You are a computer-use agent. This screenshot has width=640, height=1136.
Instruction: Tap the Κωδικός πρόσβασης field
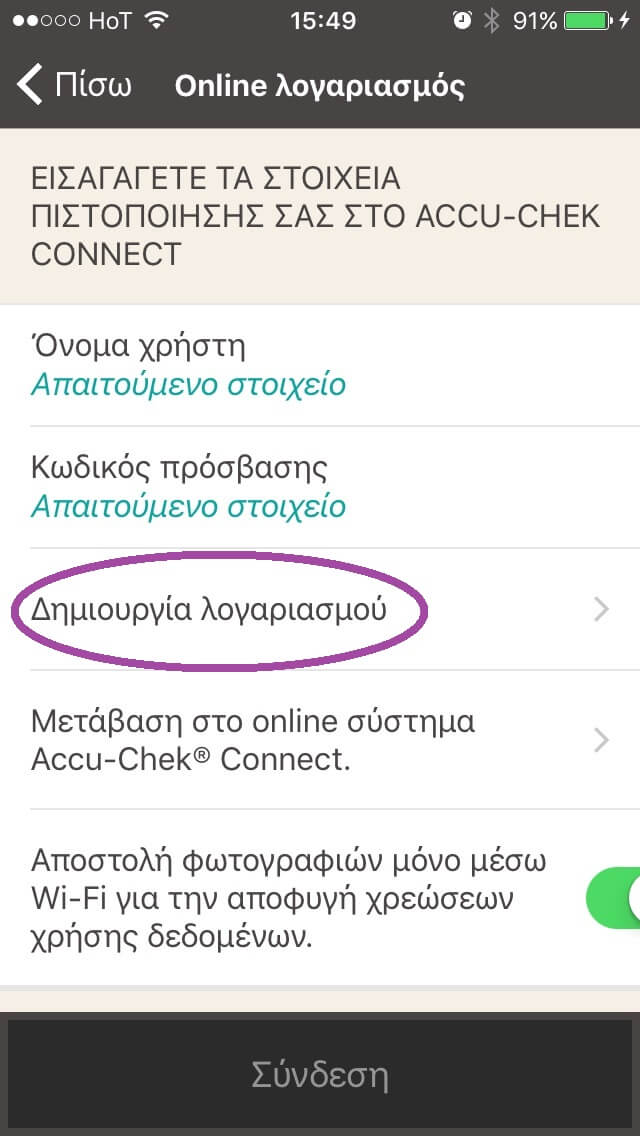320,487
